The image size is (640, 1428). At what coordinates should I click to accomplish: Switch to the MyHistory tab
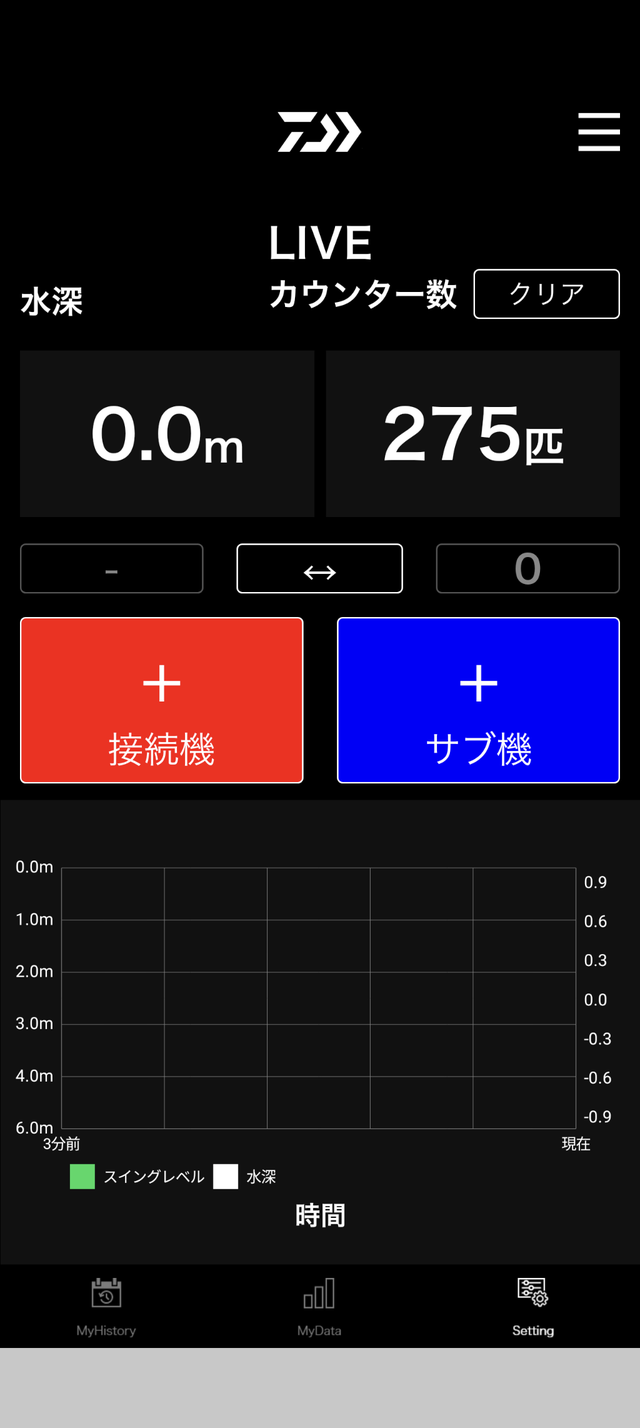click(106, 1307)
